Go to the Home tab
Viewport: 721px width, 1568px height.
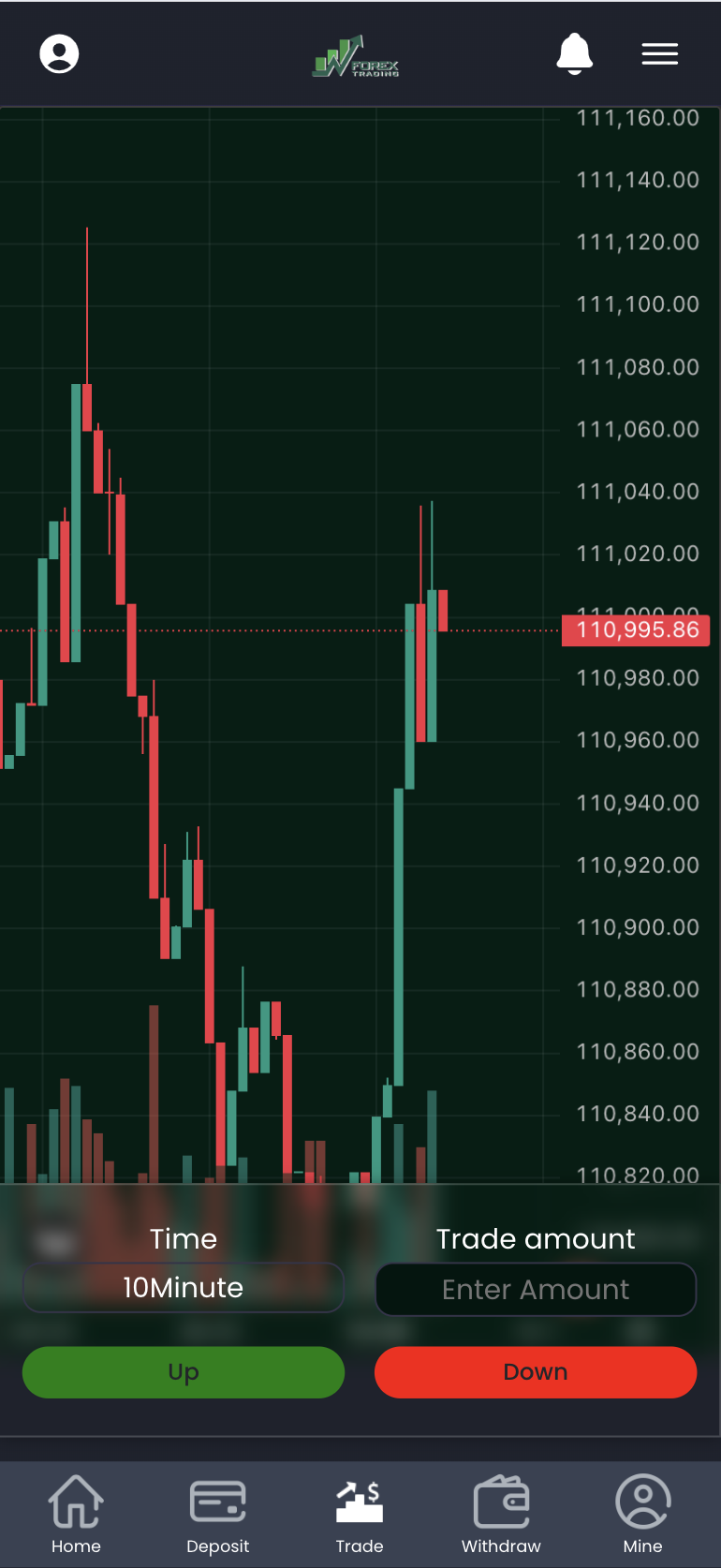point(76,1514)
